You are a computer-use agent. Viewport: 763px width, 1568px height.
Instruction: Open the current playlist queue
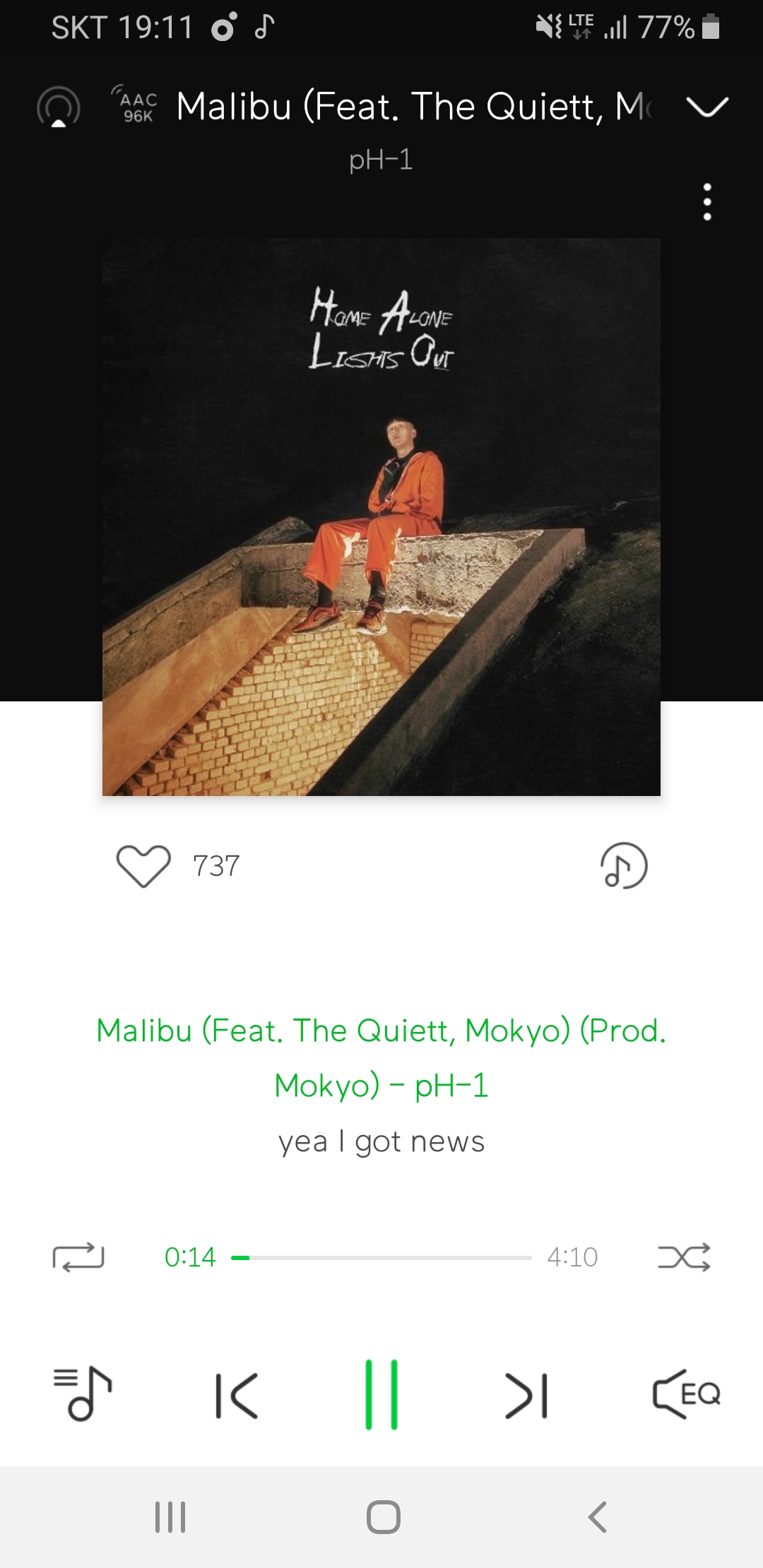83,1394
